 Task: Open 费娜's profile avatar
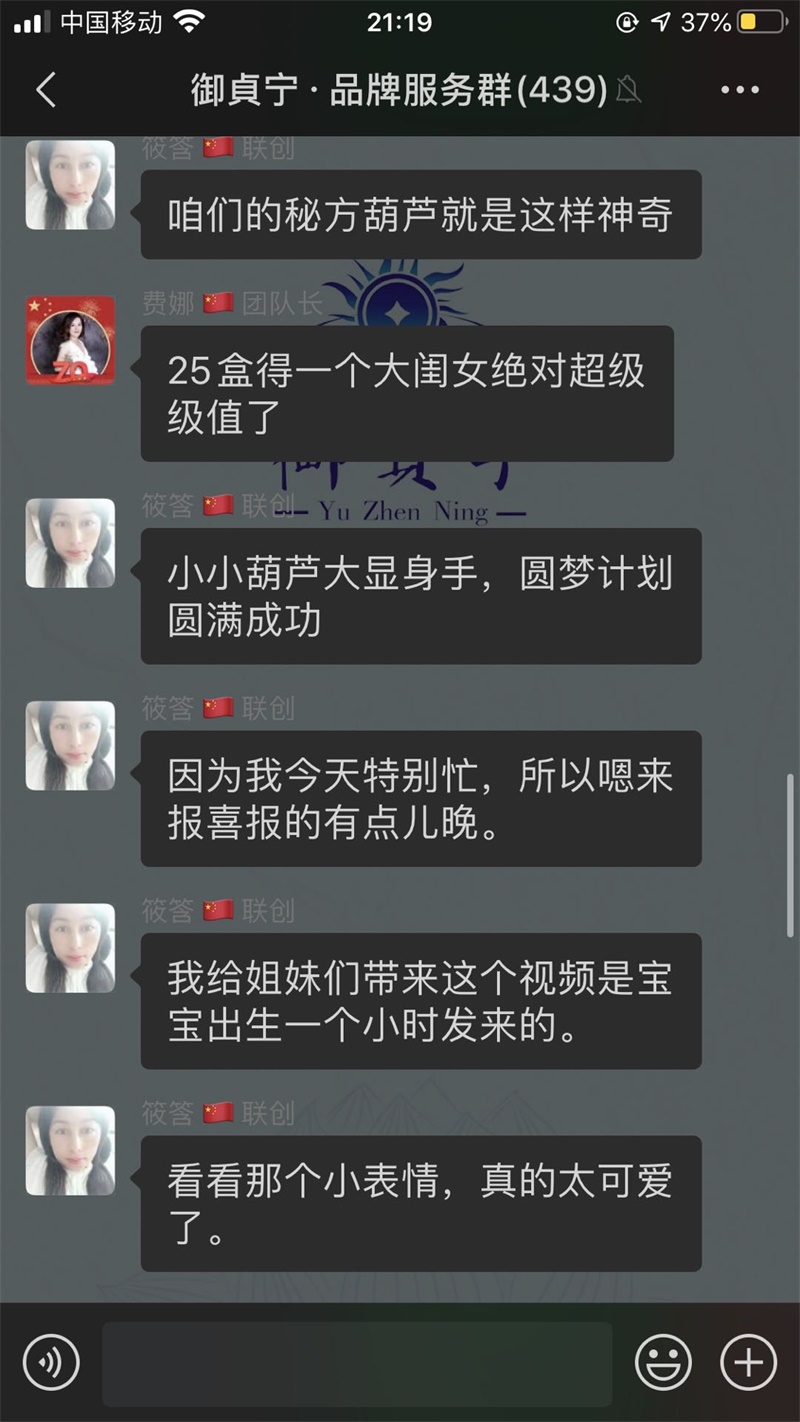click(70, 341)
